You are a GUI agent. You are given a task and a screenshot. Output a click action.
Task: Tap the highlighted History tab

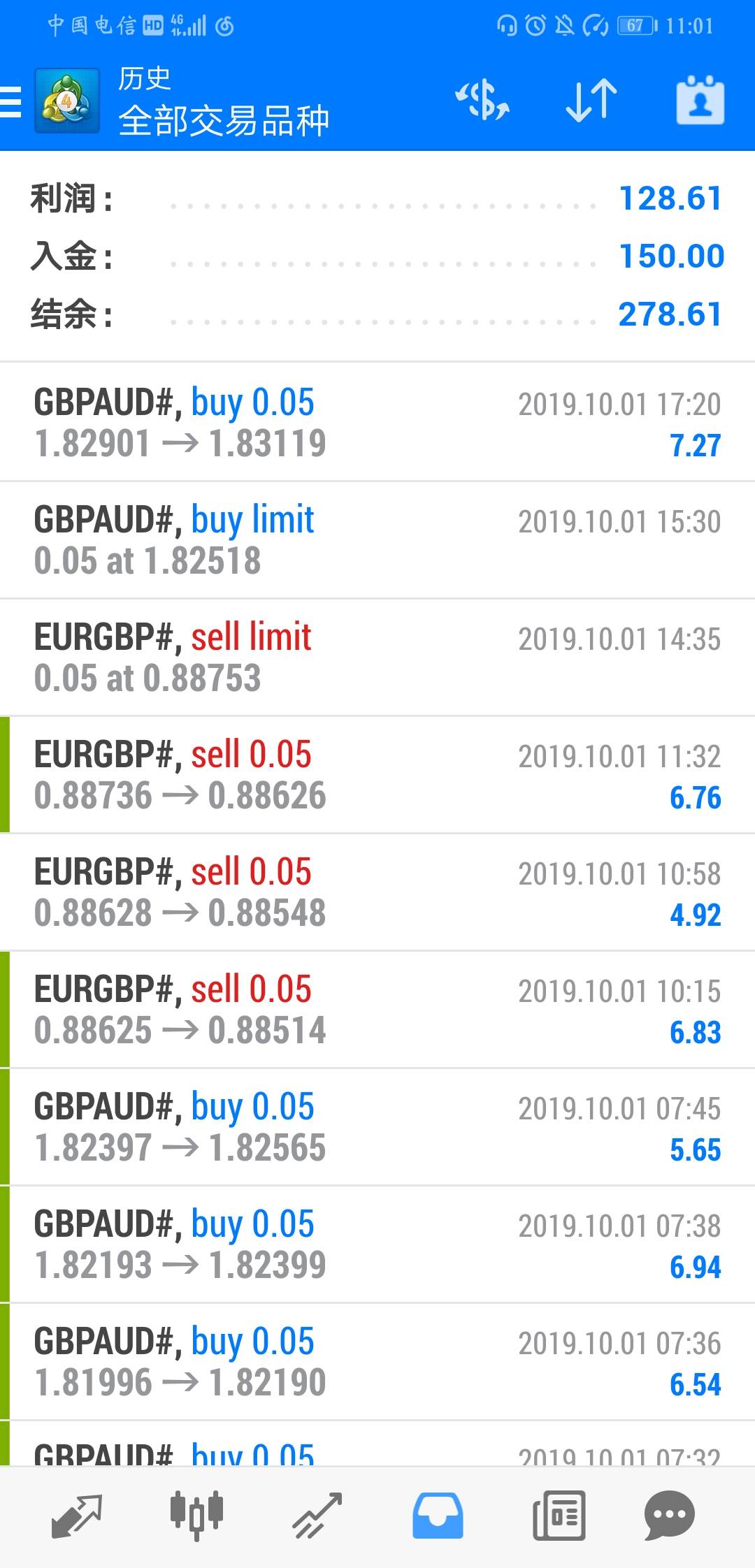(x=438, y=1516)
